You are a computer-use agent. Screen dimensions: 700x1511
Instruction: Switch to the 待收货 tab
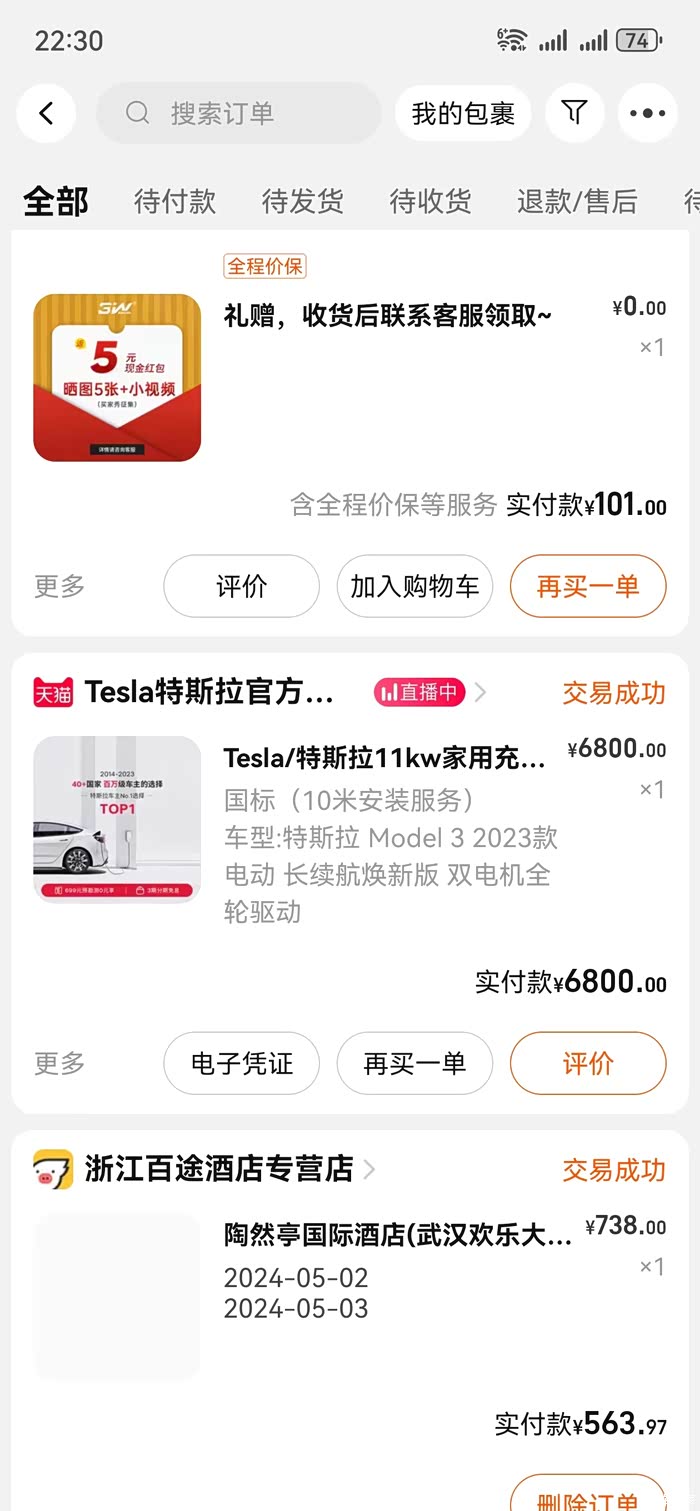point(430,201)
